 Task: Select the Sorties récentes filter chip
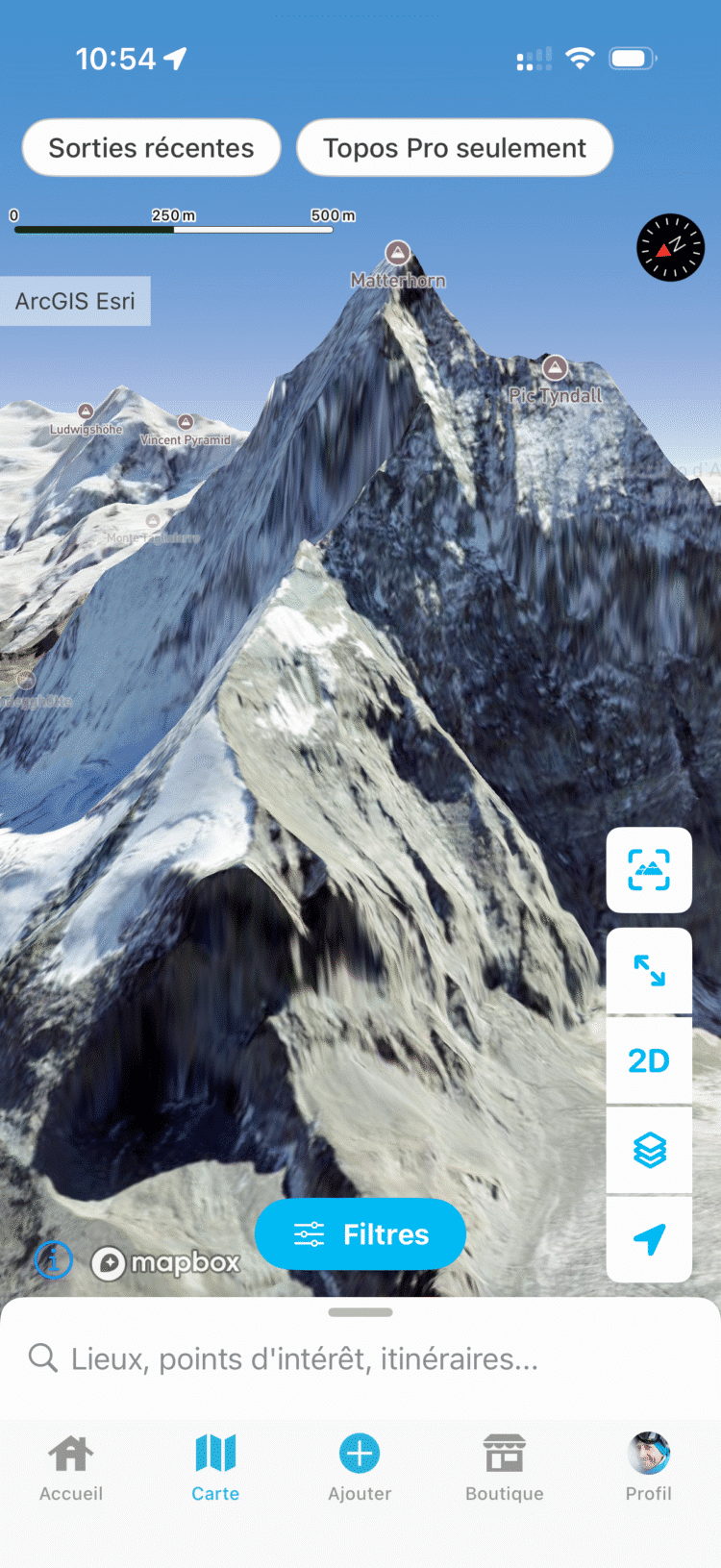pyautogui.click(x=151, y=148)
